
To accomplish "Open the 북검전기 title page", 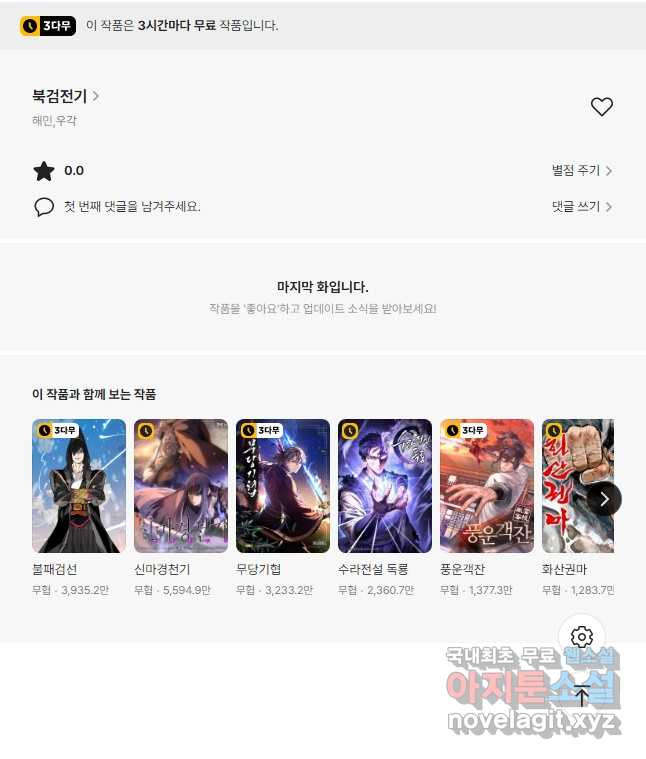I will coord(65,97).
